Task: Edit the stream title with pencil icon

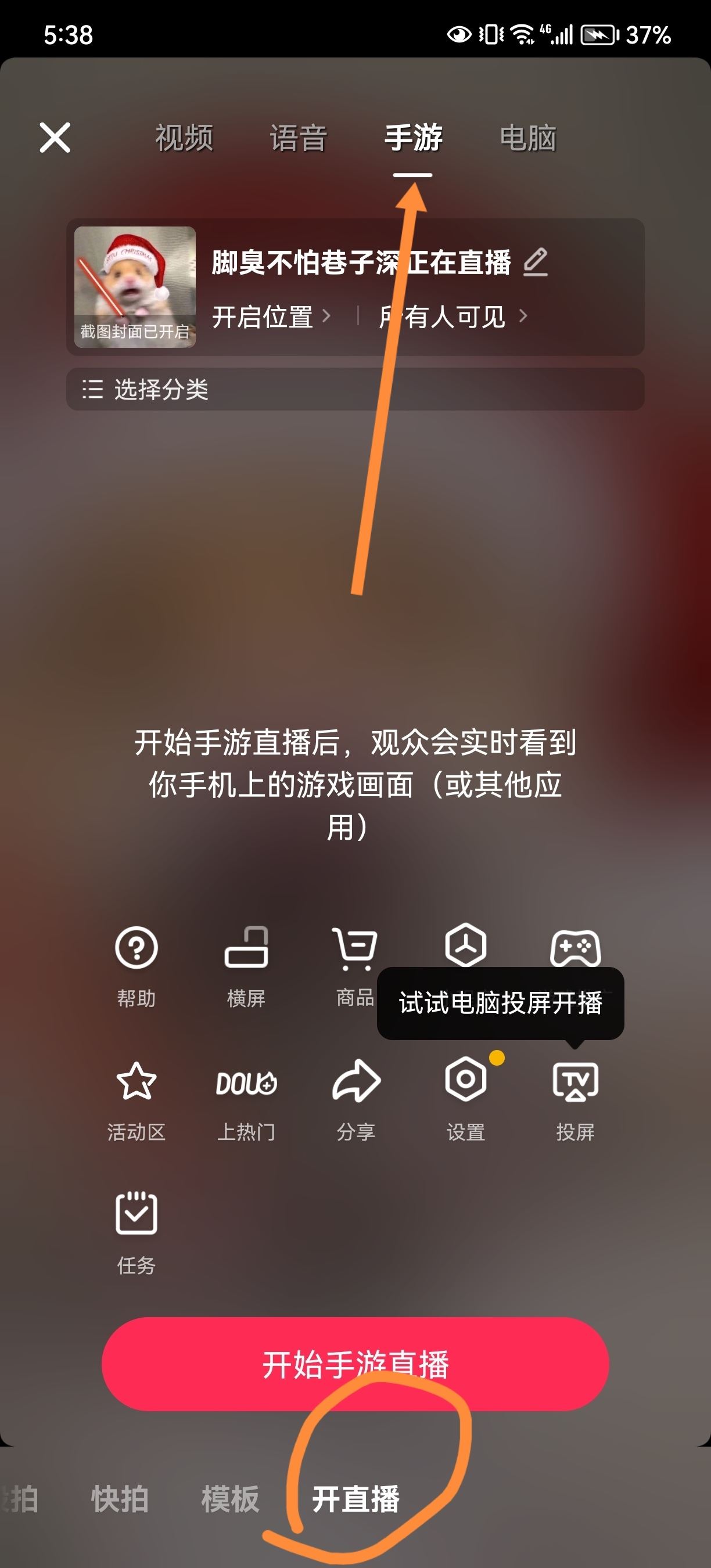Action: click(536, 265)
